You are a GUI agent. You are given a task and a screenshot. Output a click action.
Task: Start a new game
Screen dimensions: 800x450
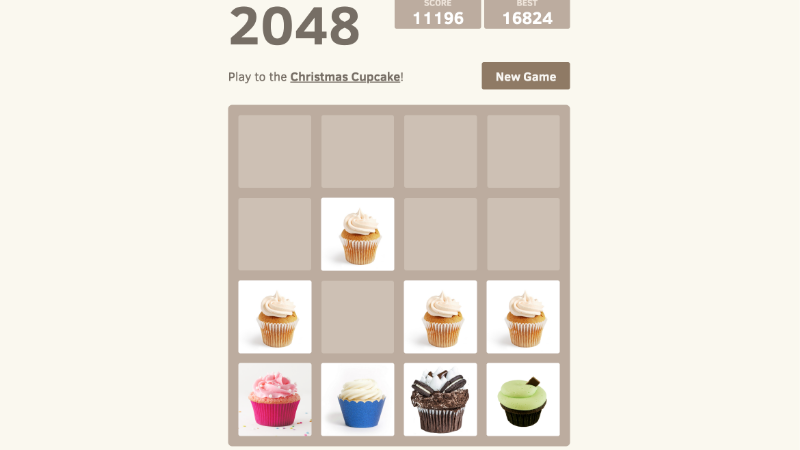(525, 77)
